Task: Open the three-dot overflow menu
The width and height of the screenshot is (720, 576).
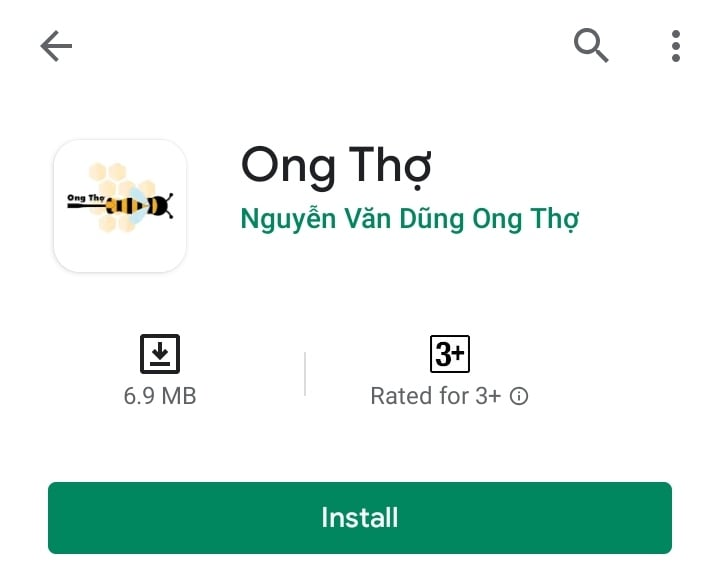Action: coord(676,46)
